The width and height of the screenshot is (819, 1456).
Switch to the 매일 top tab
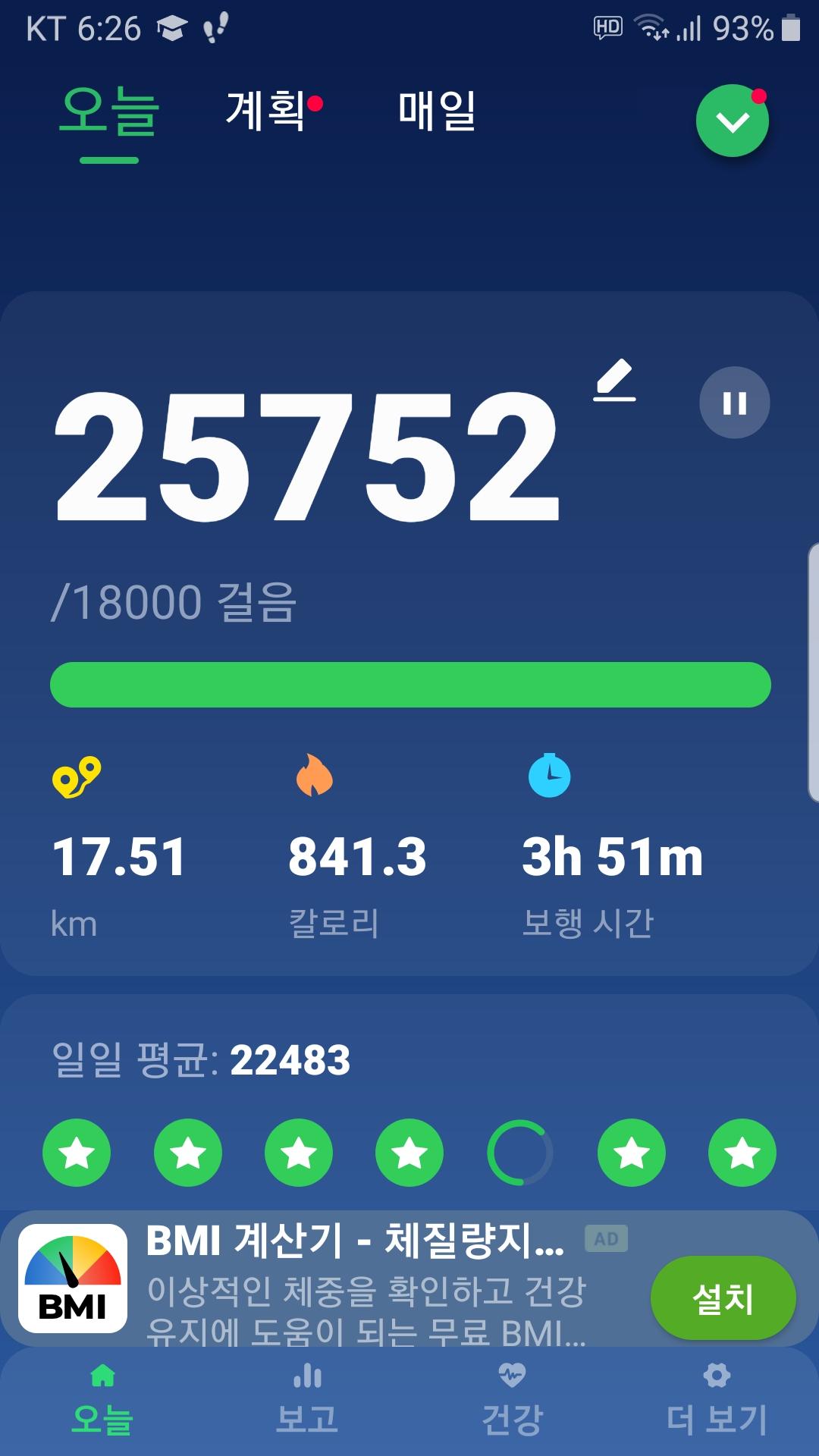pos(437,111)
